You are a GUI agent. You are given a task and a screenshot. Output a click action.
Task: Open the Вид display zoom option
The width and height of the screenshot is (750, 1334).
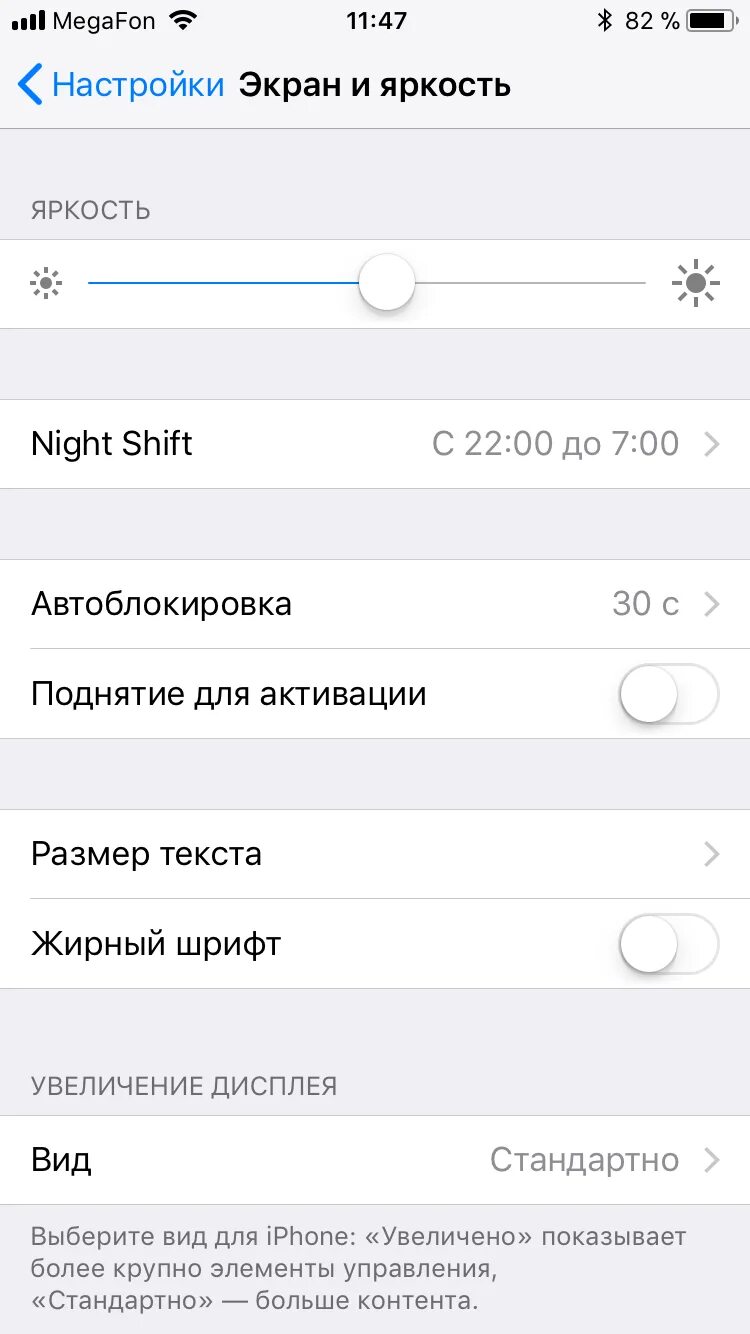pos(375,1160)
